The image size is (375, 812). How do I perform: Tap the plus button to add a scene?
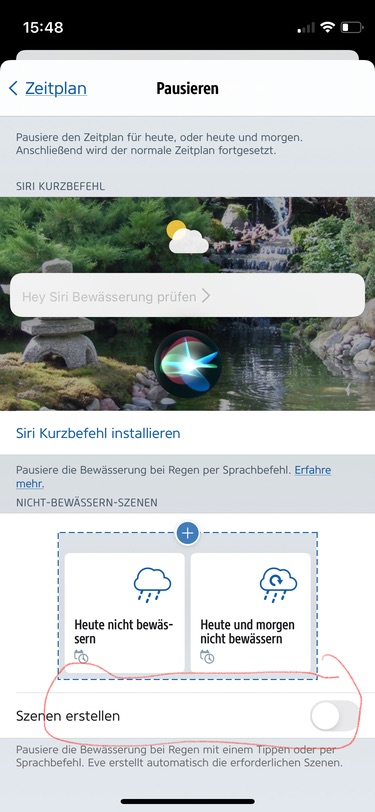(x=188, y=532)
